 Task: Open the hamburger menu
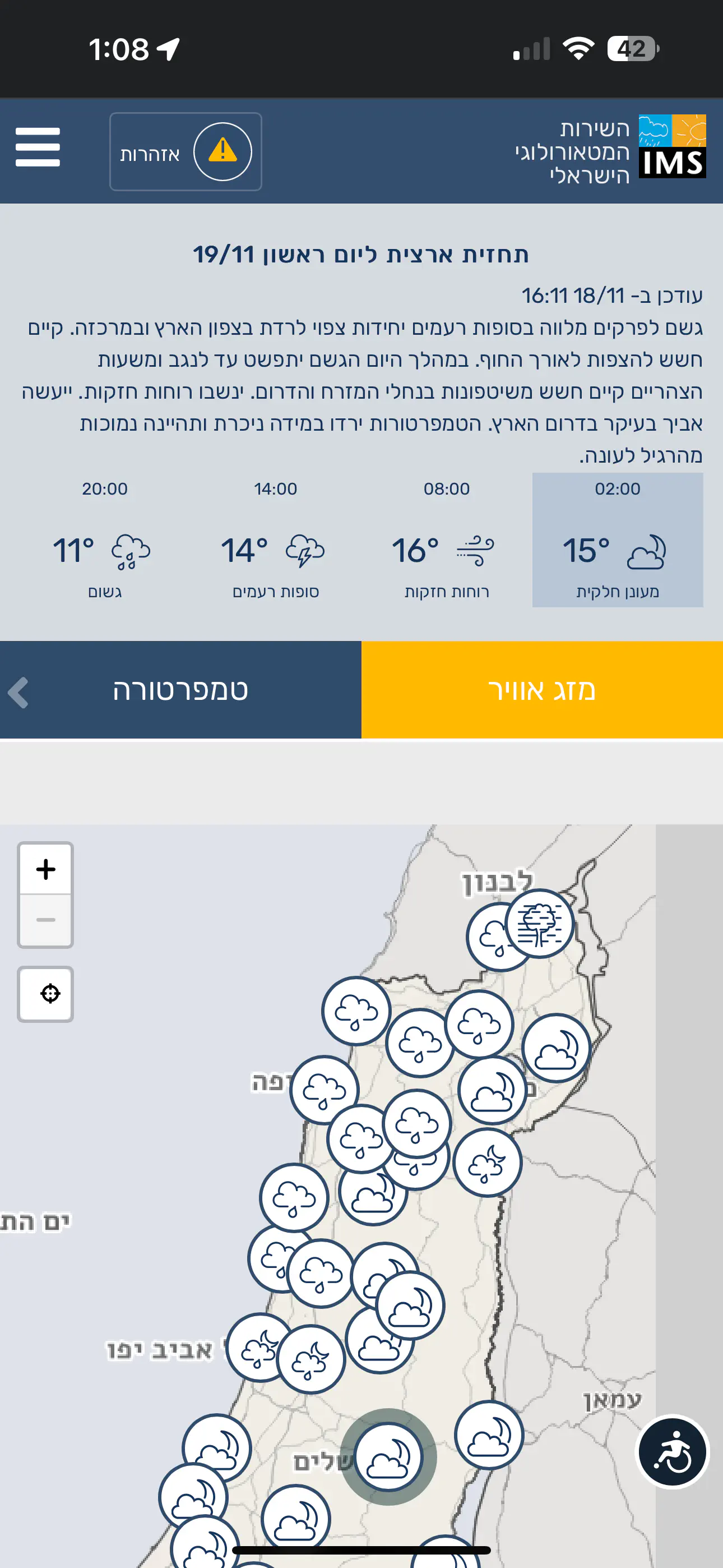click(x=38, y=147)
